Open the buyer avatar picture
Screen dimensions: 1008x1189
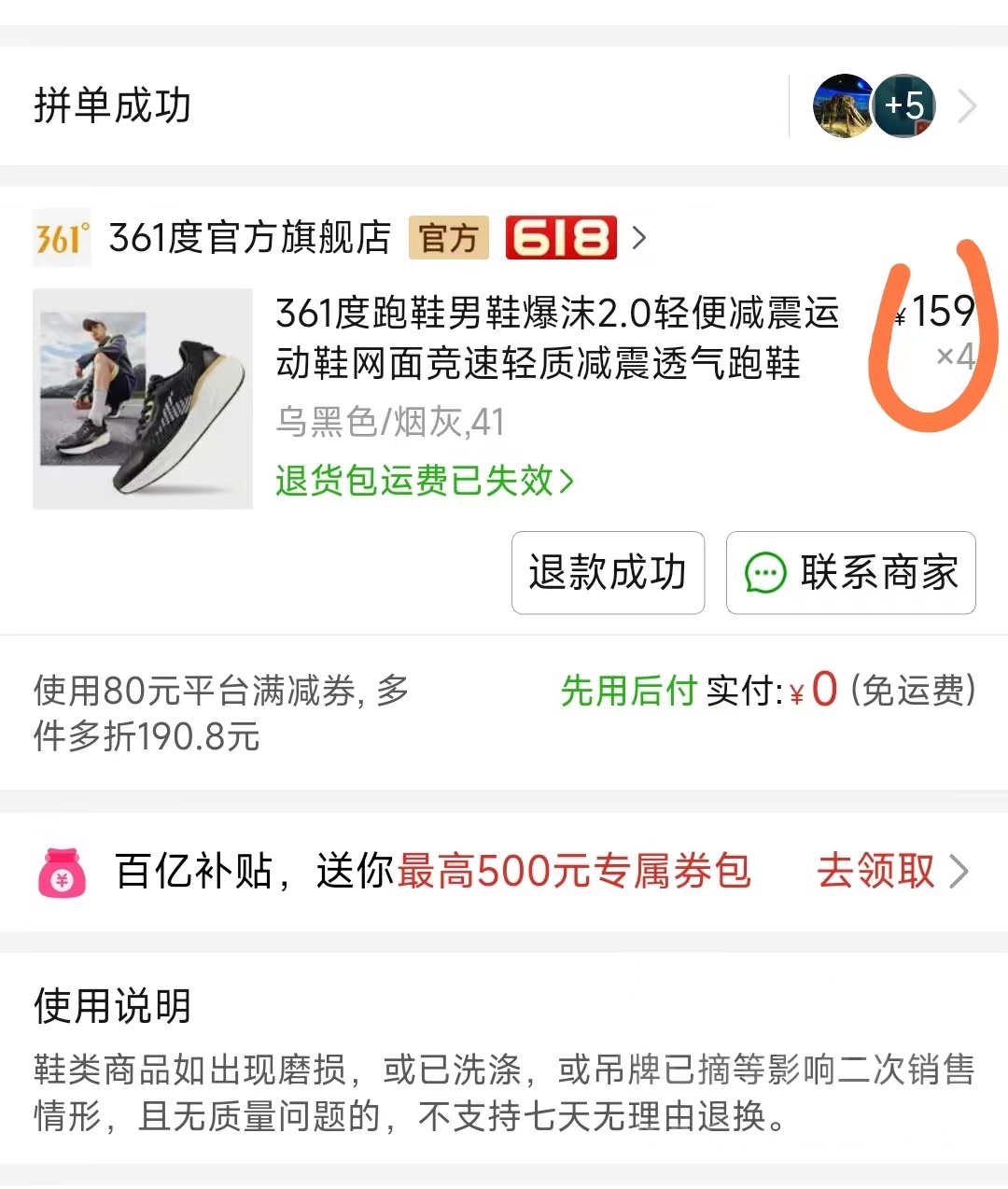point(842,105)
